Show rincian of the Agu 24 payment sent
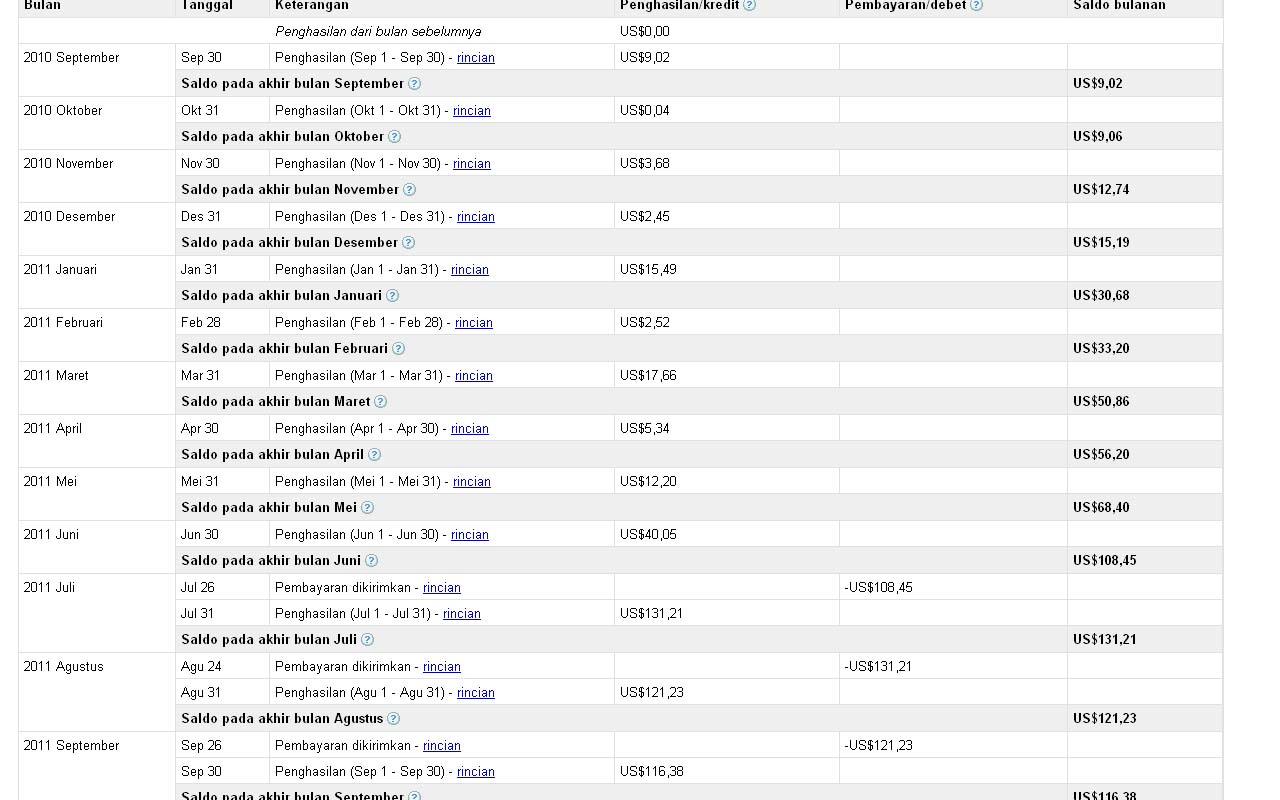Screen dimensions: 1280x800 [x=441, y=667]
